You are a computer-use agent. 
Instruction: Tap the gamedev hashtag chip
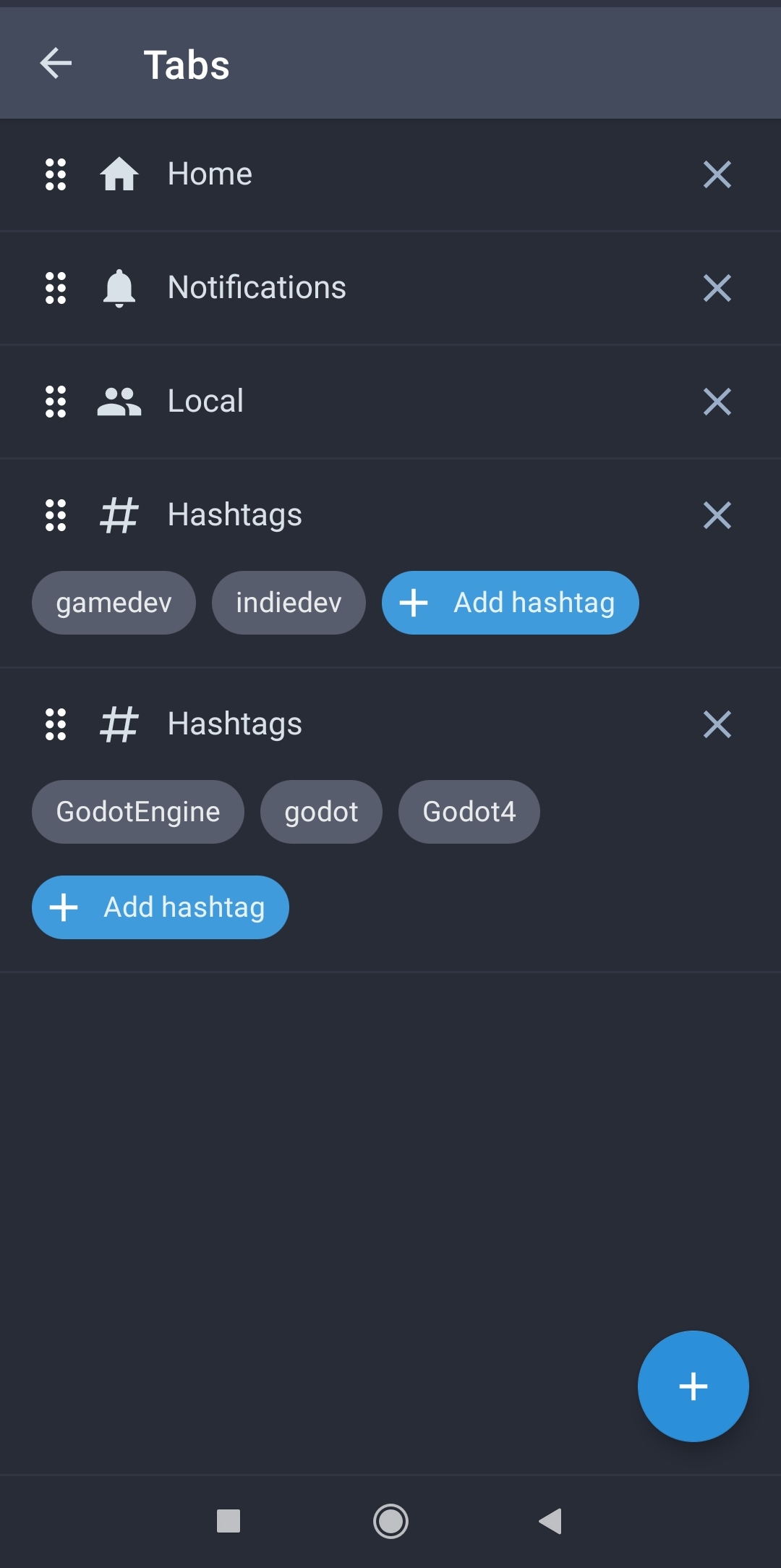(114, 603)
